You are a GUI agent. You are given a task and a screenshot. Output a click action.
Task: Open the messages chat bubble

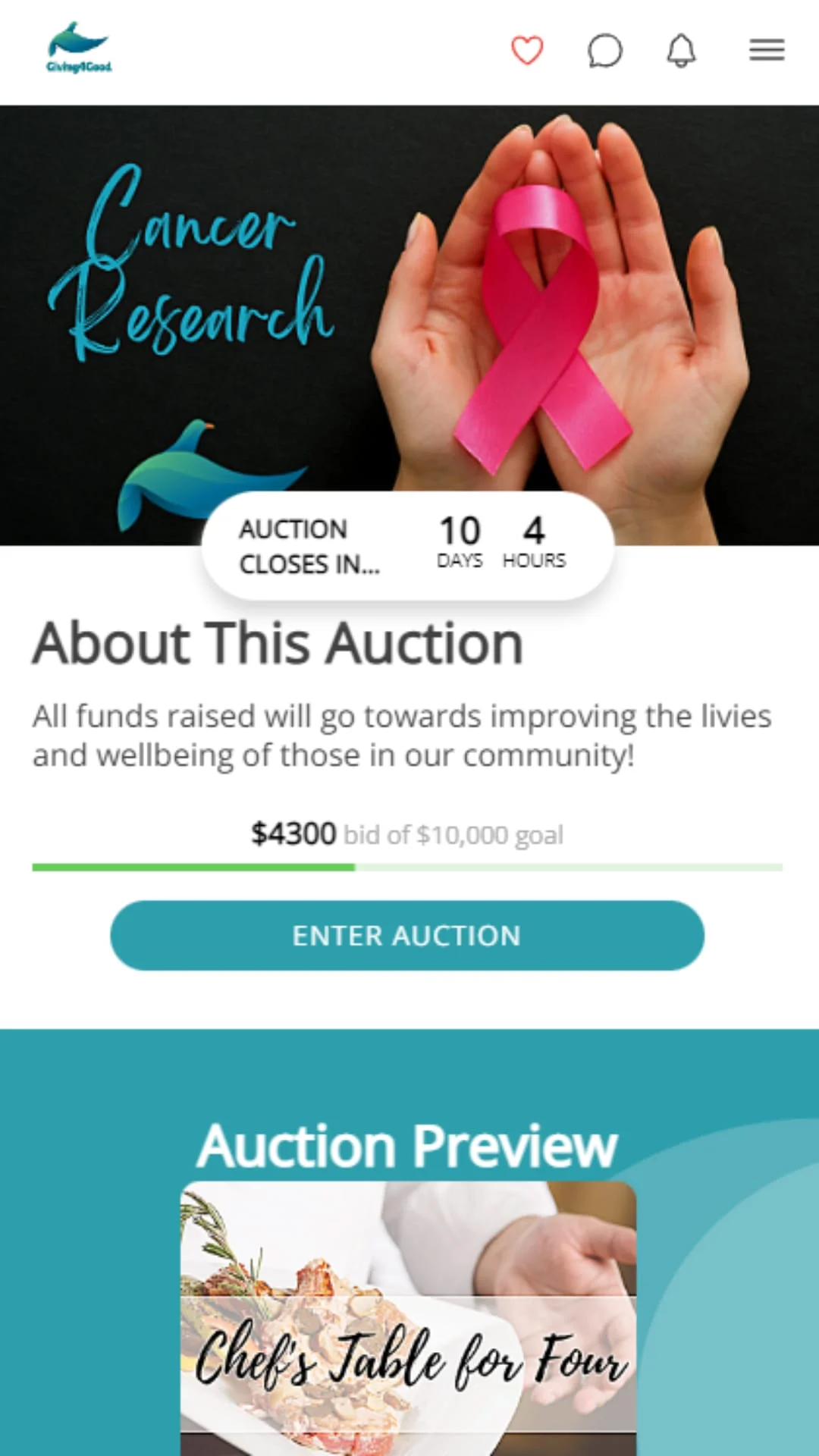tap(604, 52)
